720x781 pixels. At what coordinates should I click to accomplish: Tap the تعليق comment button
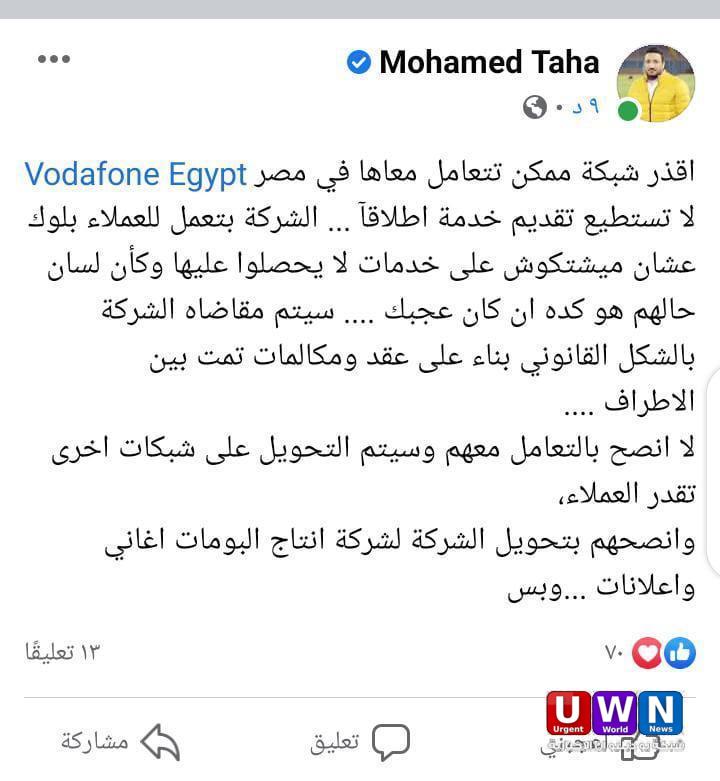tap(360, 741)
